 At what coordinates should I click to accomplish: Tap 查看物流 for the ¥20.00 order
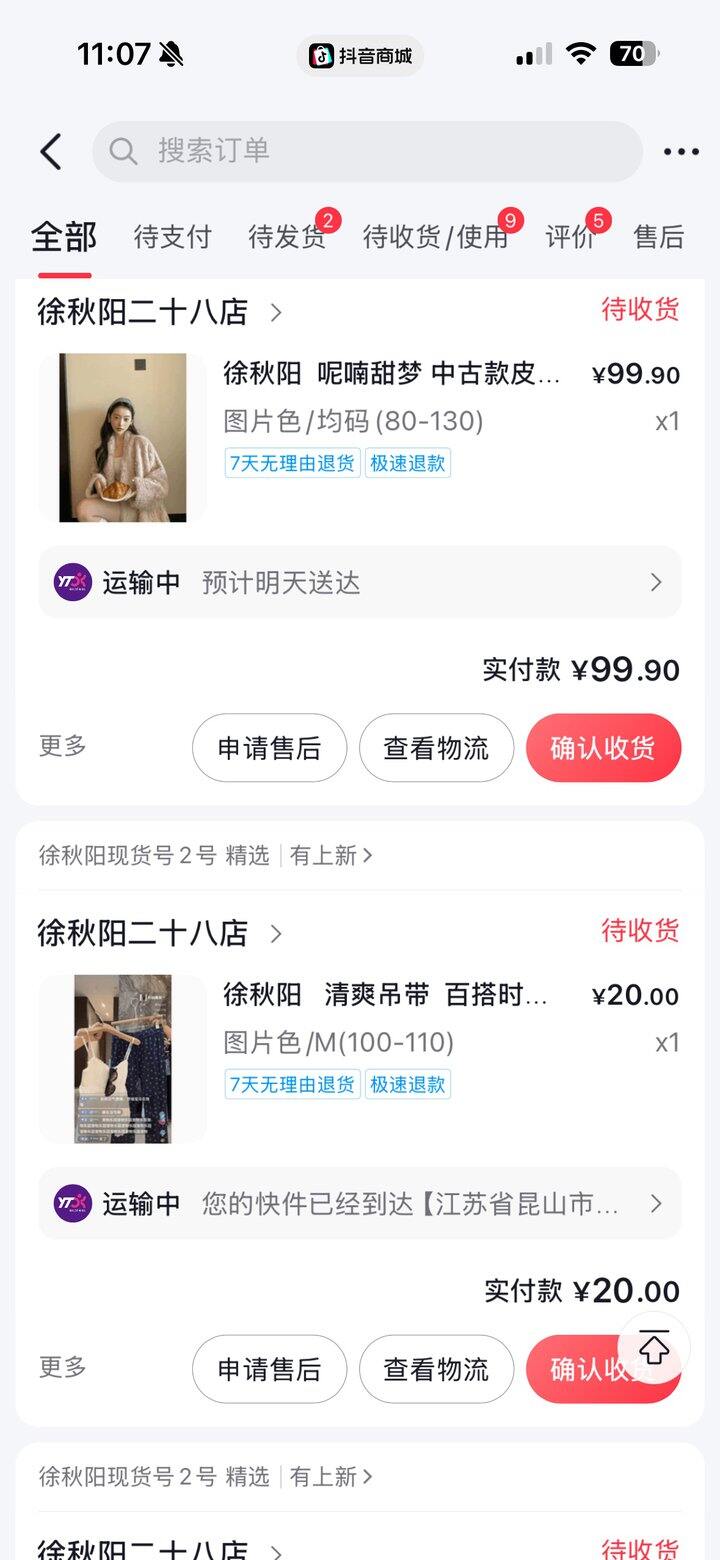(x=436, y=1369)
